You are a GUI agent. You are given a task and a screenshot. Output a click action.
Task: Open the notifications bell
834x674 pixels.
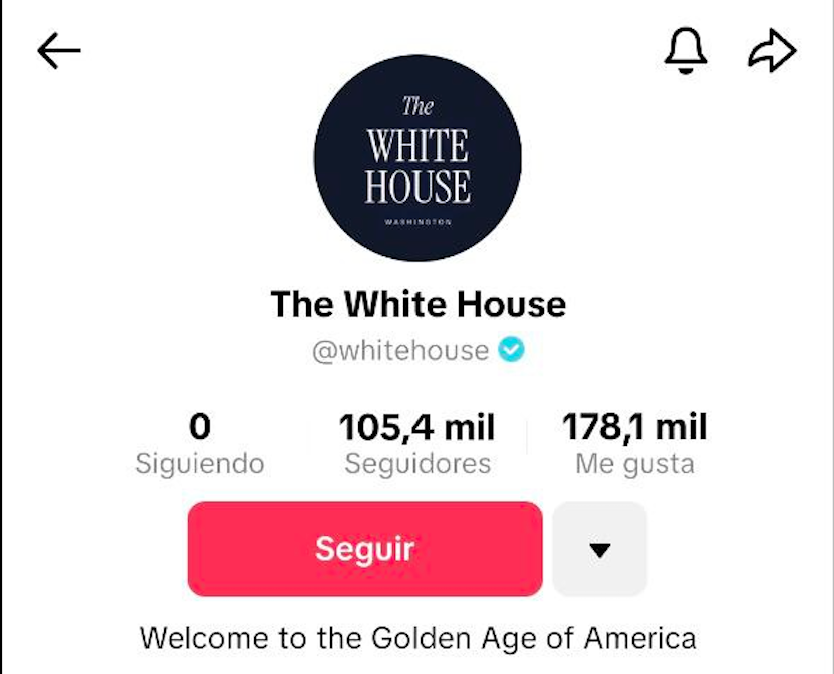[686, 50]
